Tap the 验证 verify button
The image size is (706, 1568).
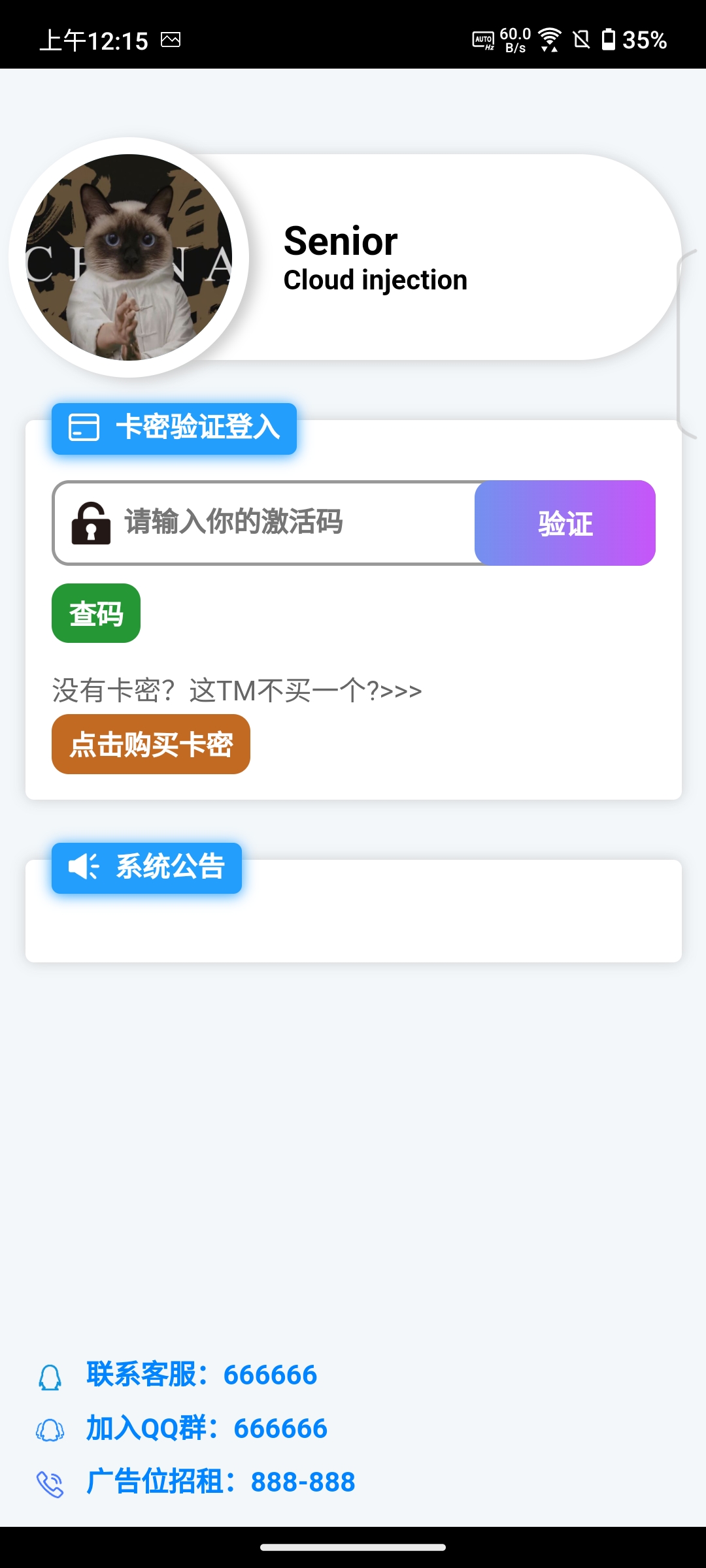click(565, 523)
